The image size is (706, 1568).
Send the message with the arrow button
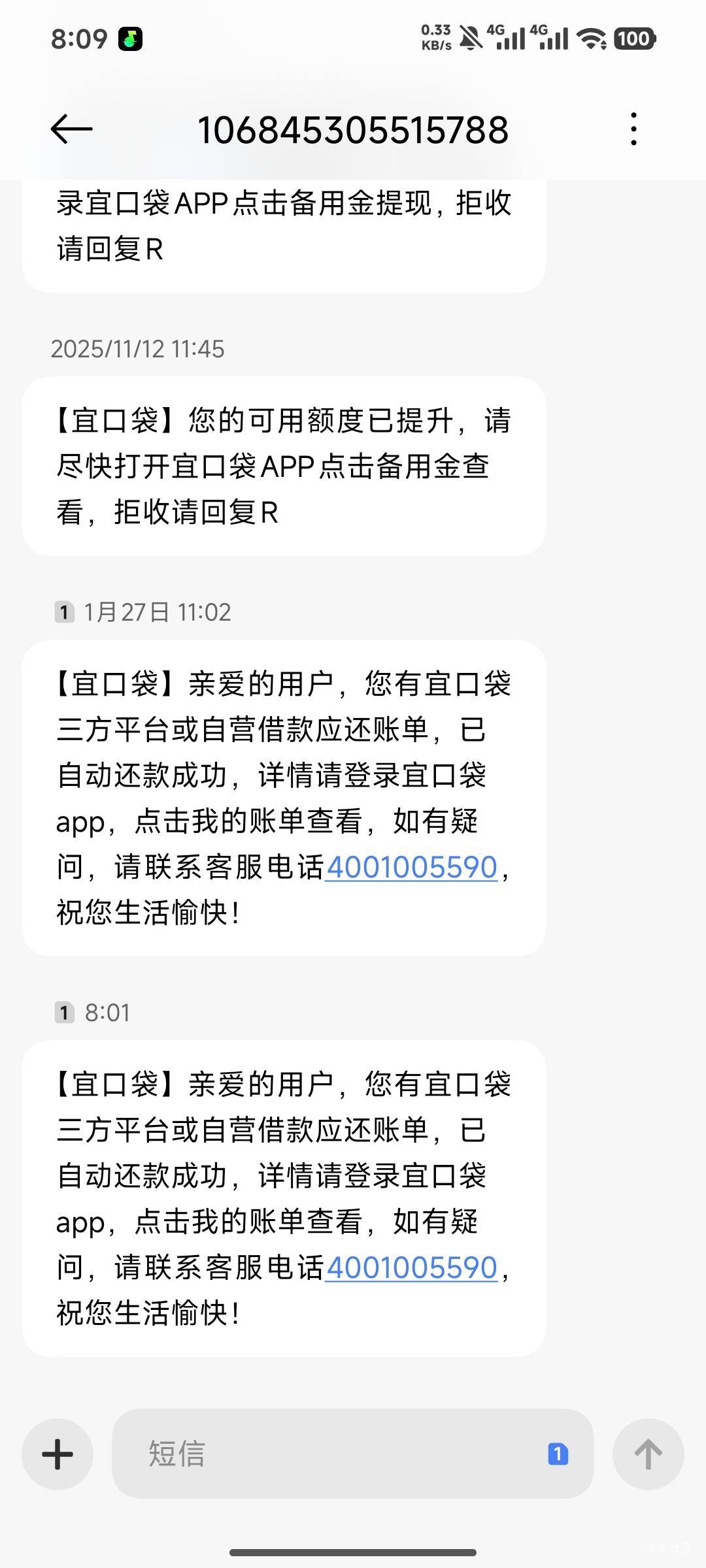tap(648, 1454)
